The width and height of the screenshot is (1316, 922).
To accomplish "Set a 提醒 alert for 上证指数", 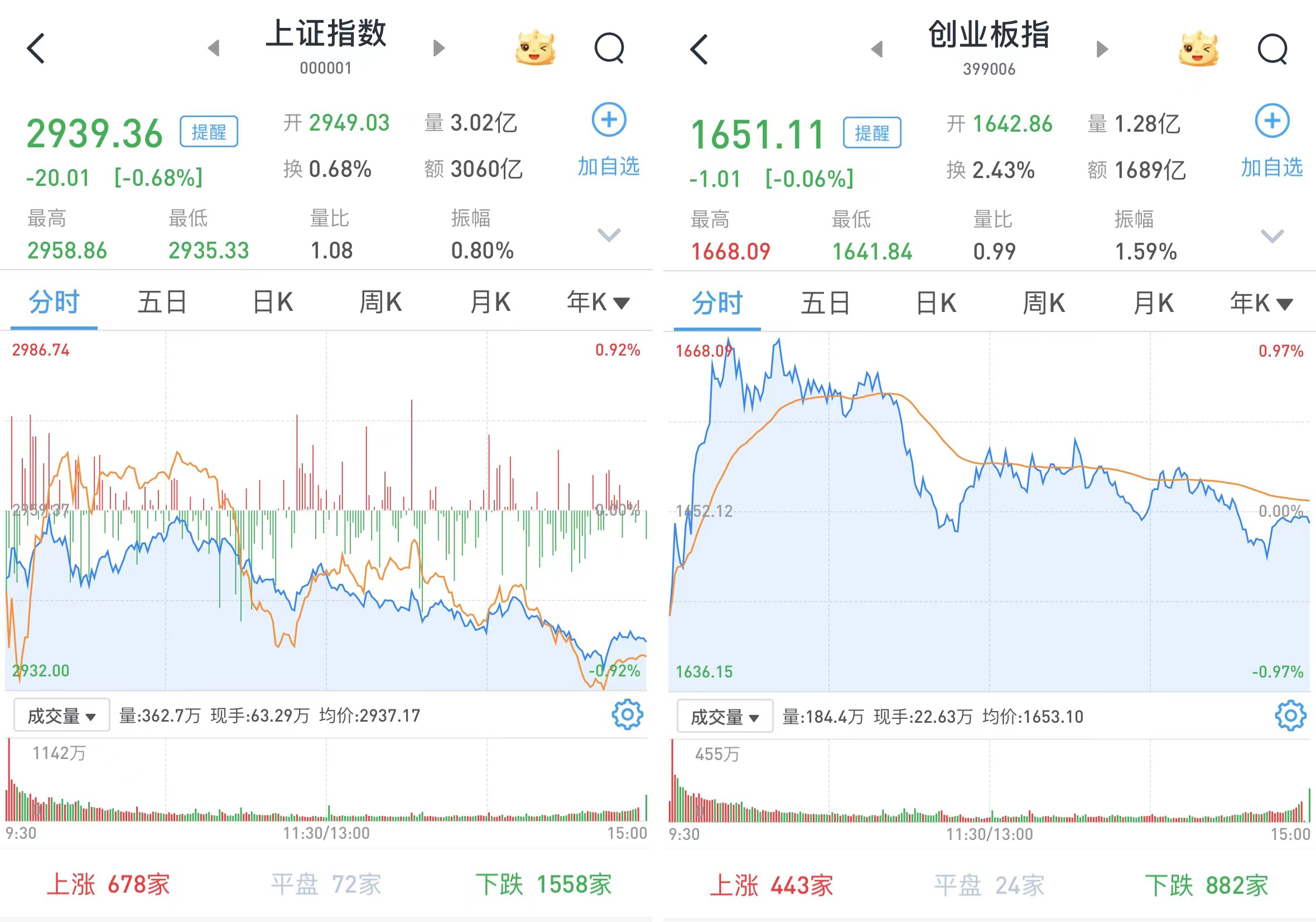I will coord(209,132).
